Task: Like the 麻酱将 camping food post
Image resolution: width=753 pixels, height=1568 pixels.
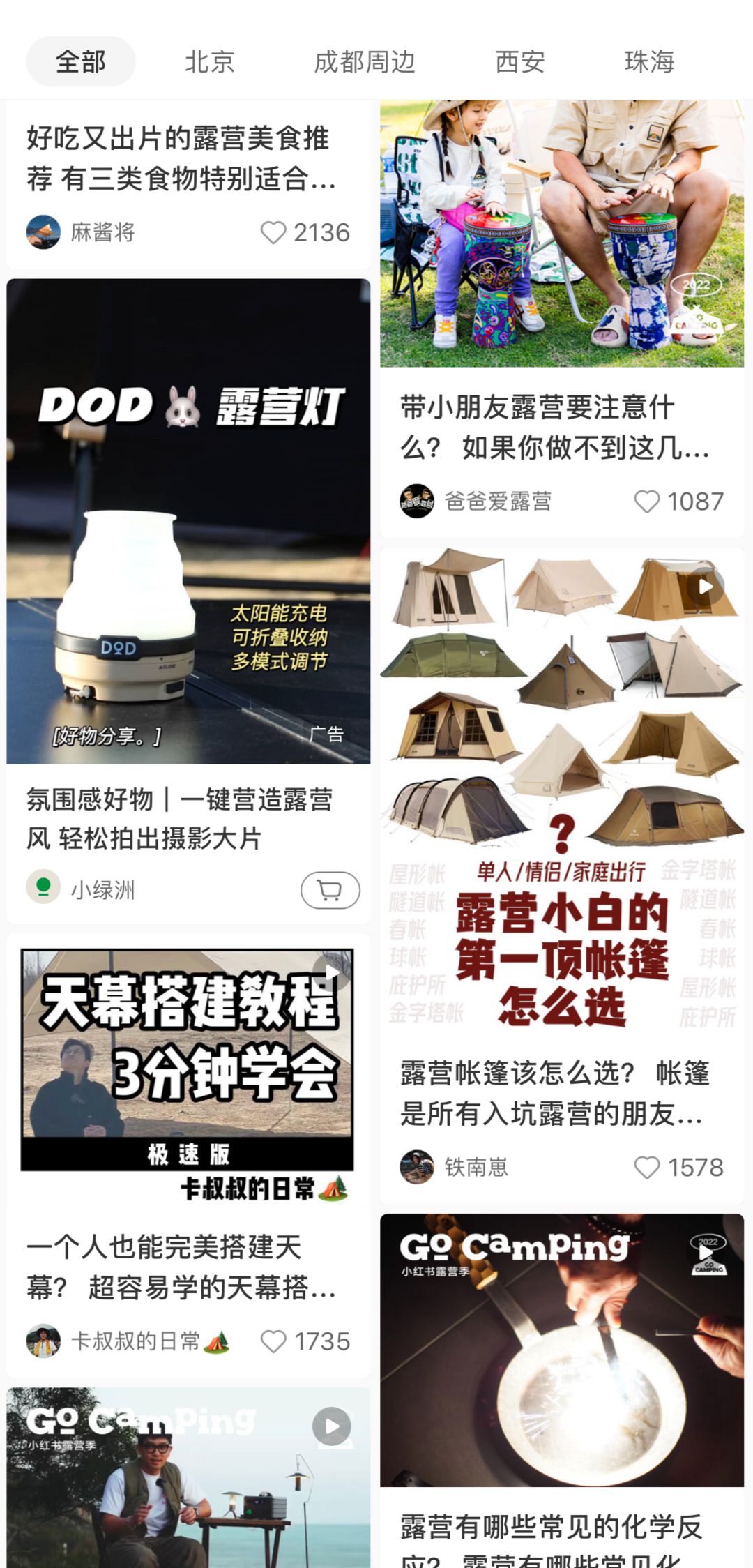Action: click(x=273, y=233)
